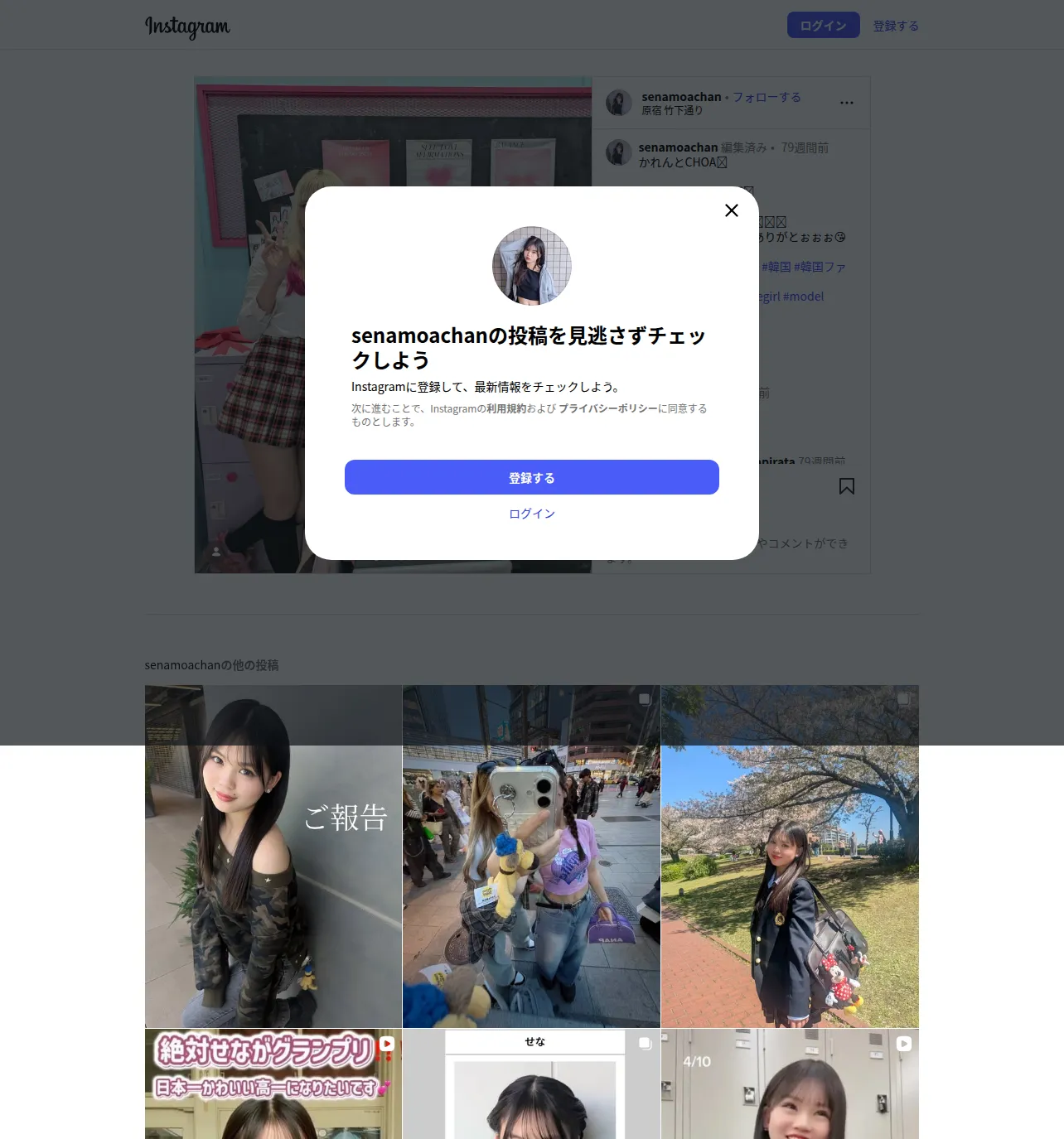Open the post with the phone-case mirror selfie
Screen dimensions: 1064x1139
click(x=531, y=857)
